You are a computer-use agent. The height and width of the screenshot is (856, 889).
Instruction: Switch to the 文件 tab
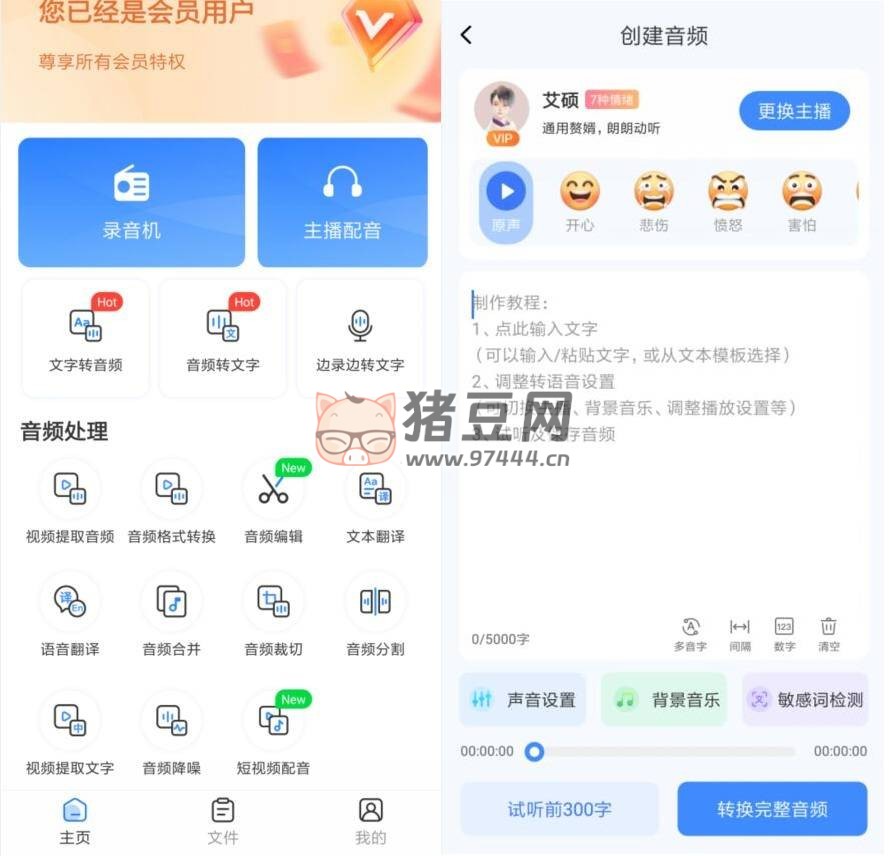pos(222,820)
